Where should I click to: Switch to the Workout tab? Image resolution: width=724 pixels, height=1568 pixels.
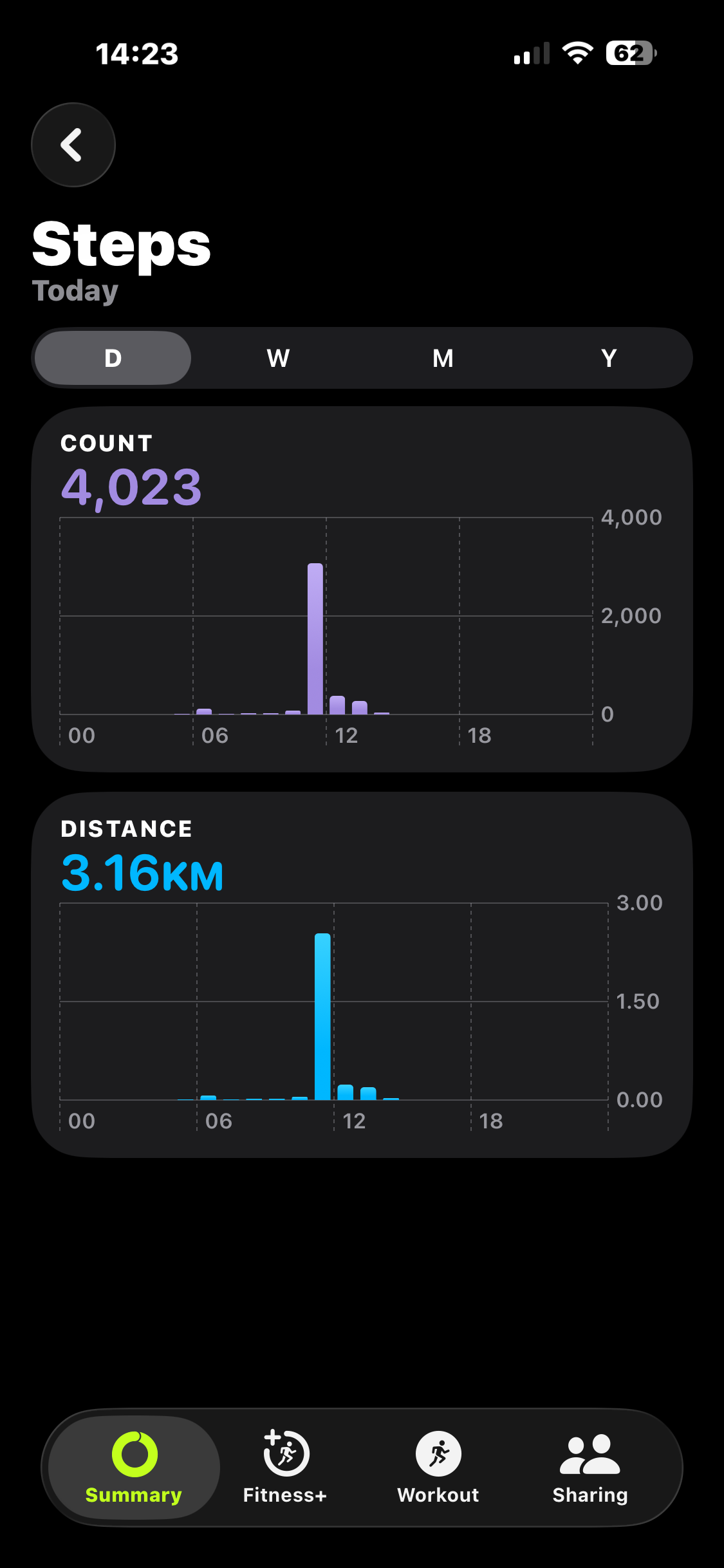point(438,1468)
